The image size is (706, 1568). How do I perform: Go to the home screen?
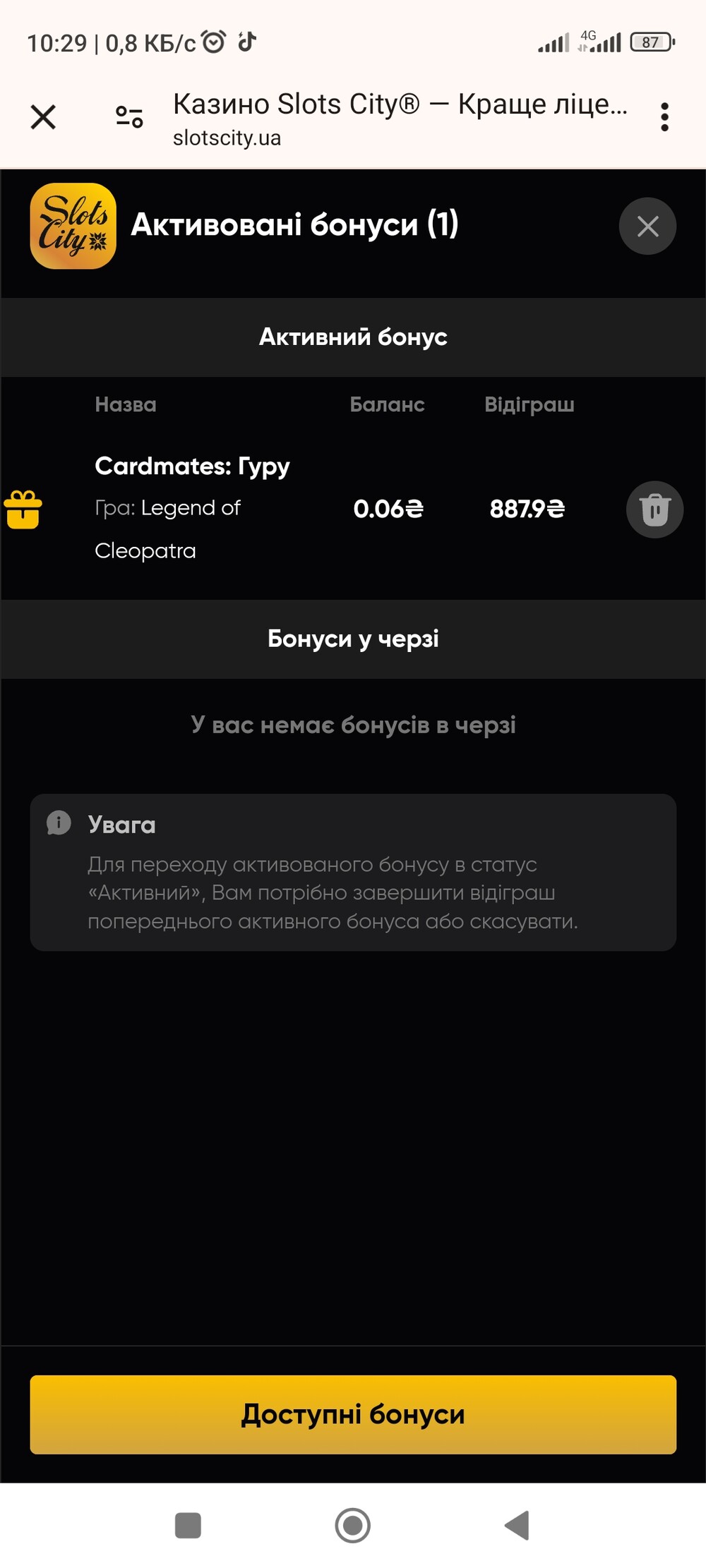click(x=352, y=1525)
